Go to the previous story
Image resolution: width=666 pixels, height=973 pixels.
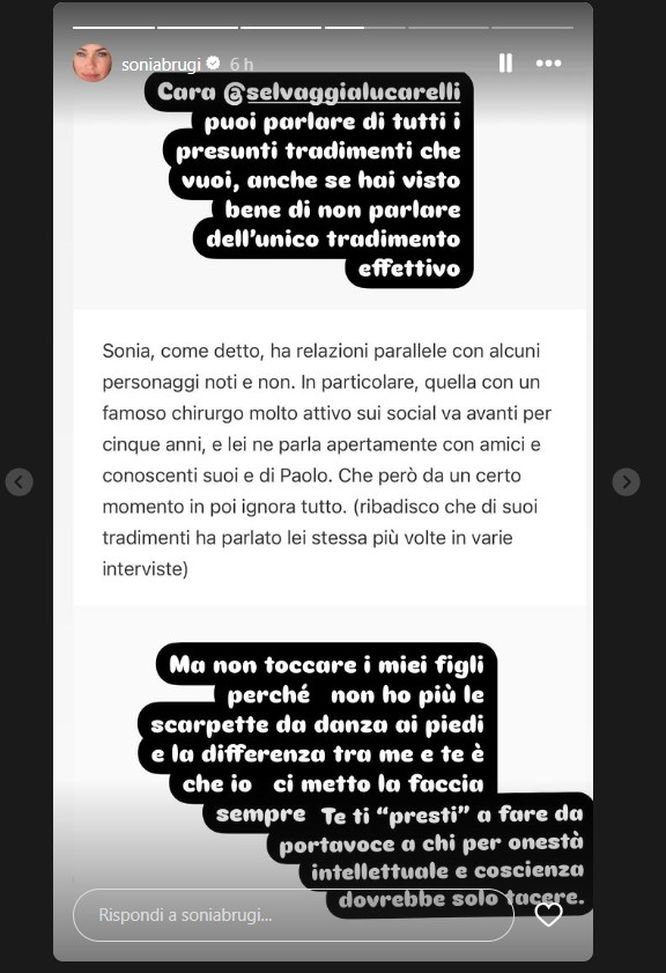(19, 482)
